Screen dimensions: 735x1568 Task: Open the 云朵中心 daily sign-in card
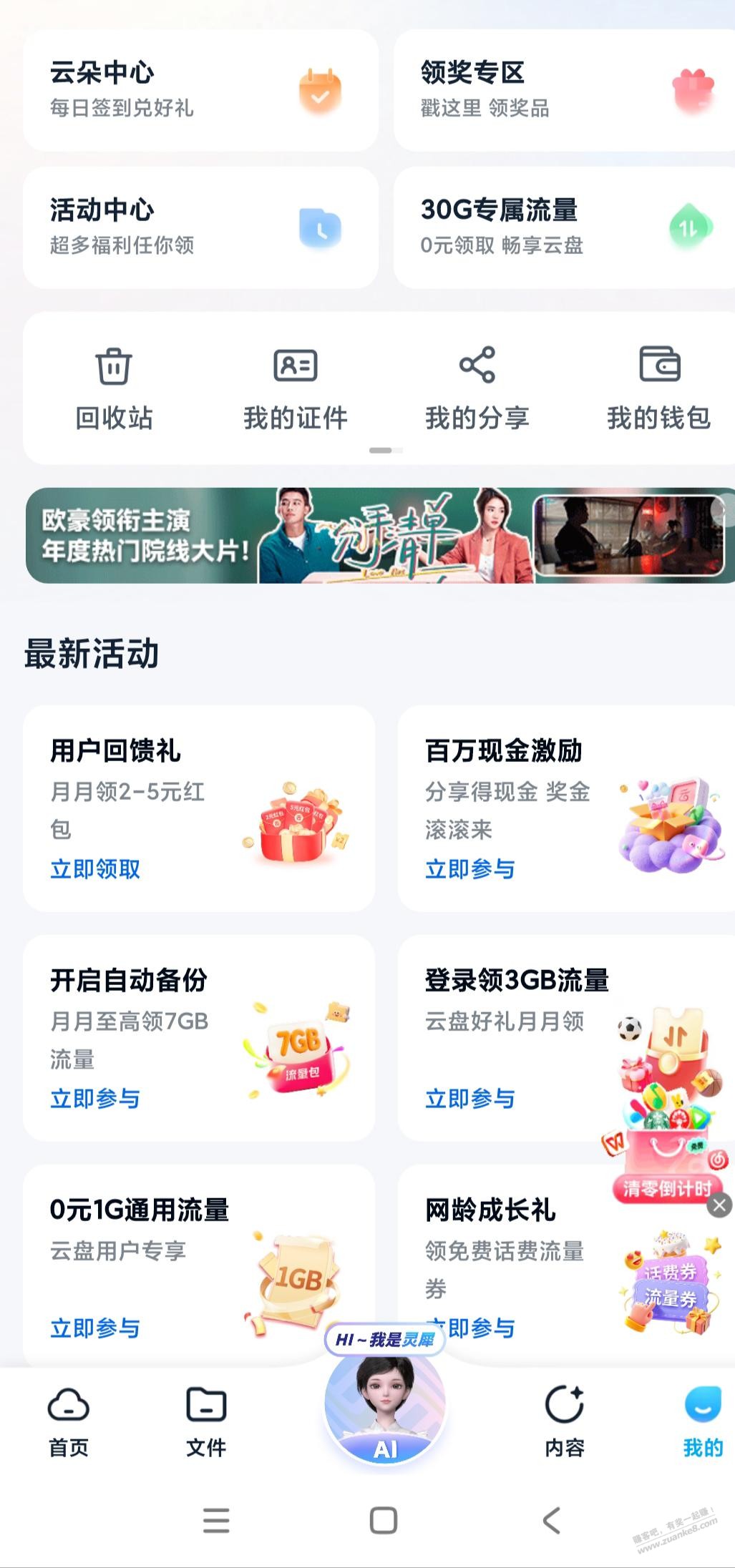click(x=200, y=90)
